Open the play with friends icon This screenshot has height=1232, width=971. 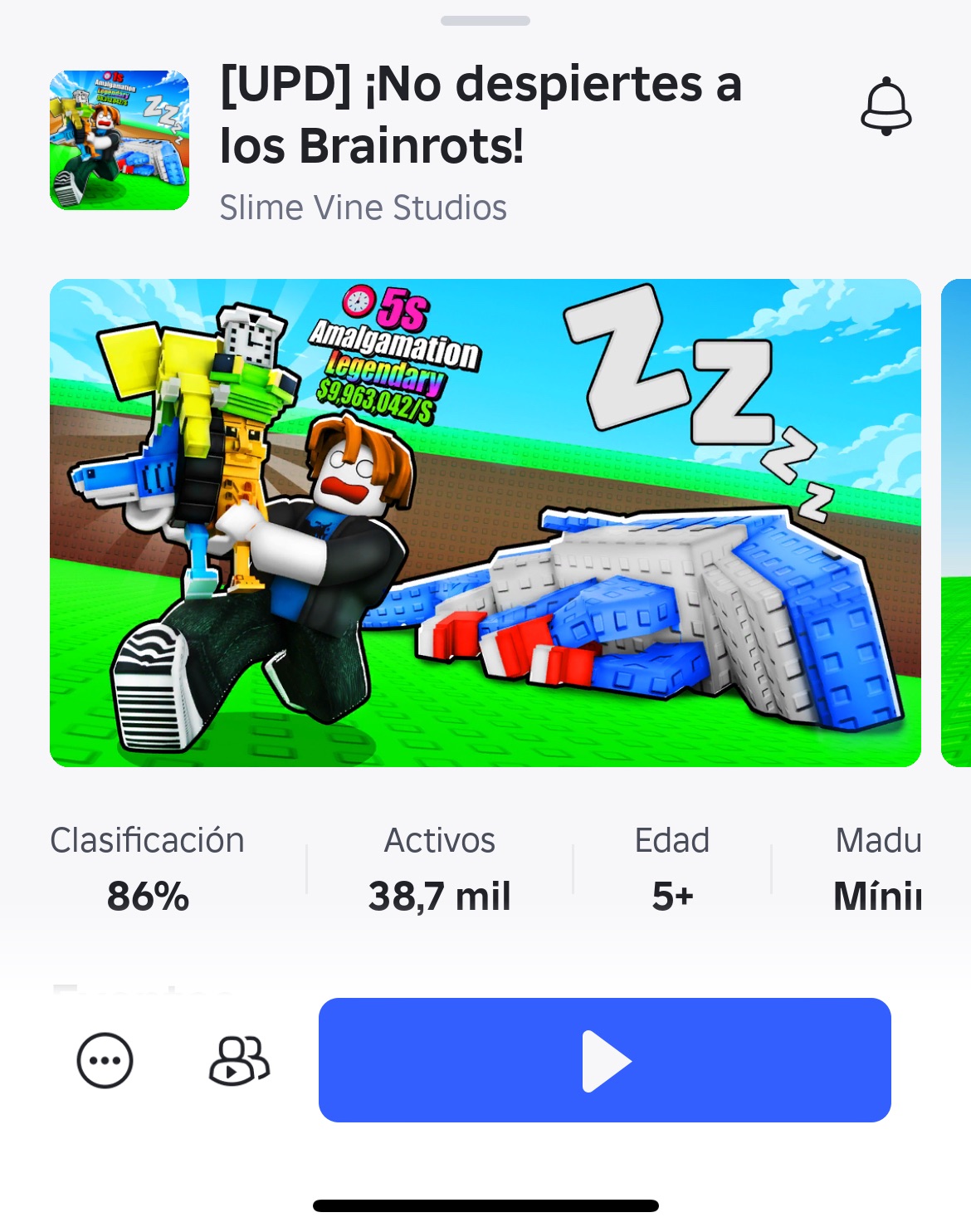(x=239, y=1060)
